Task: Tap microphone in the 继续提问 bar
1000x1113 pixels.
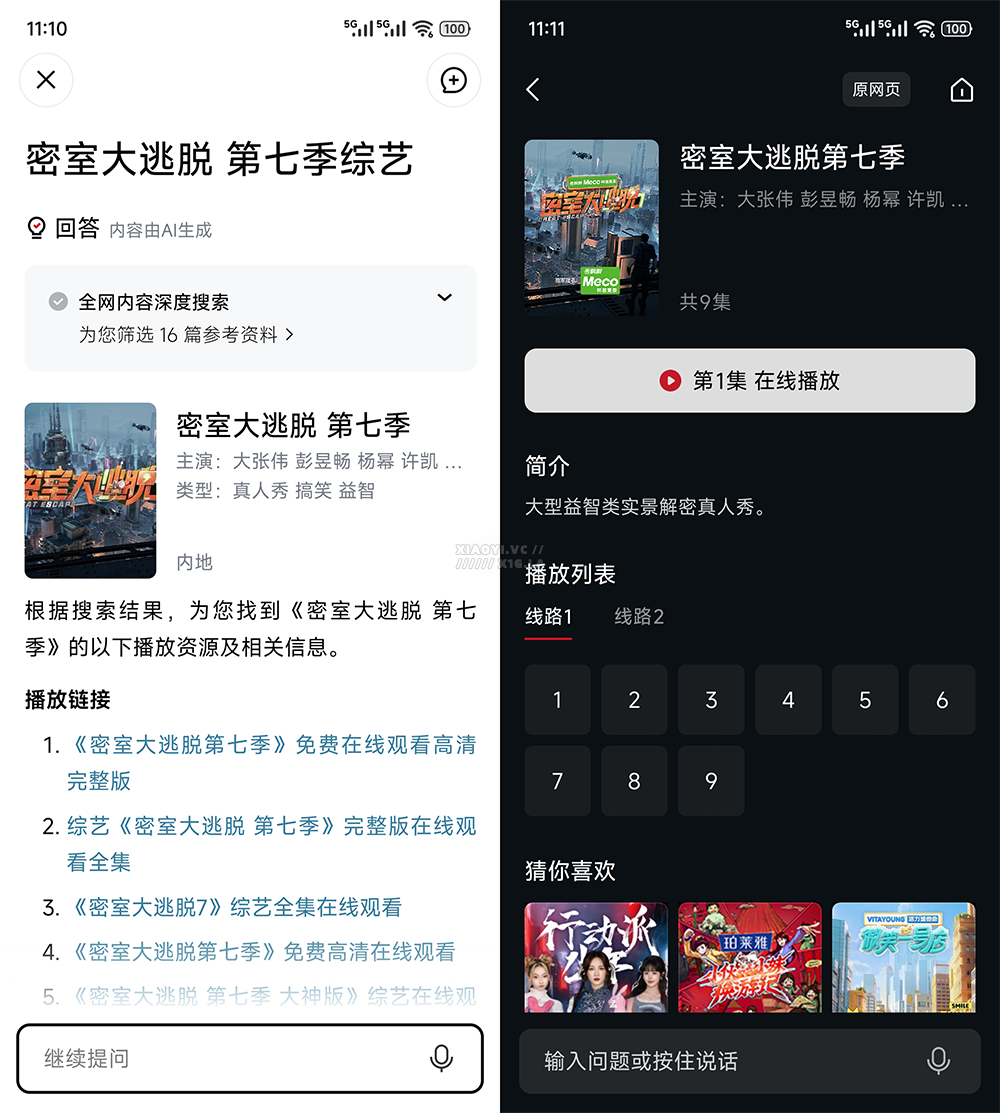Action: pyautogui.click(x=441, y=1058)
